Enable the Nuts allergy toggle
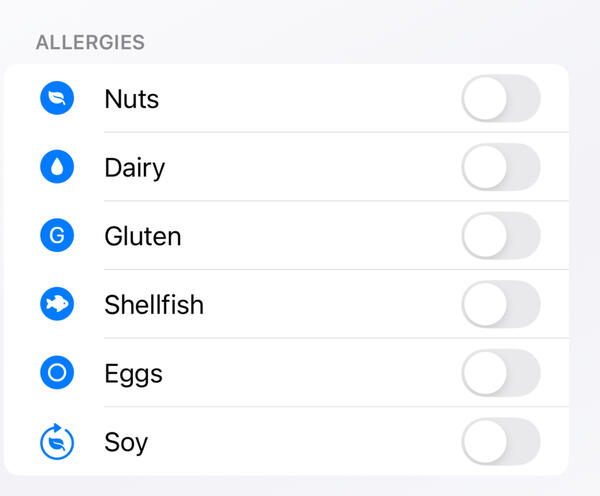This screenshot has width=600, height=496. tap(500, 99)
